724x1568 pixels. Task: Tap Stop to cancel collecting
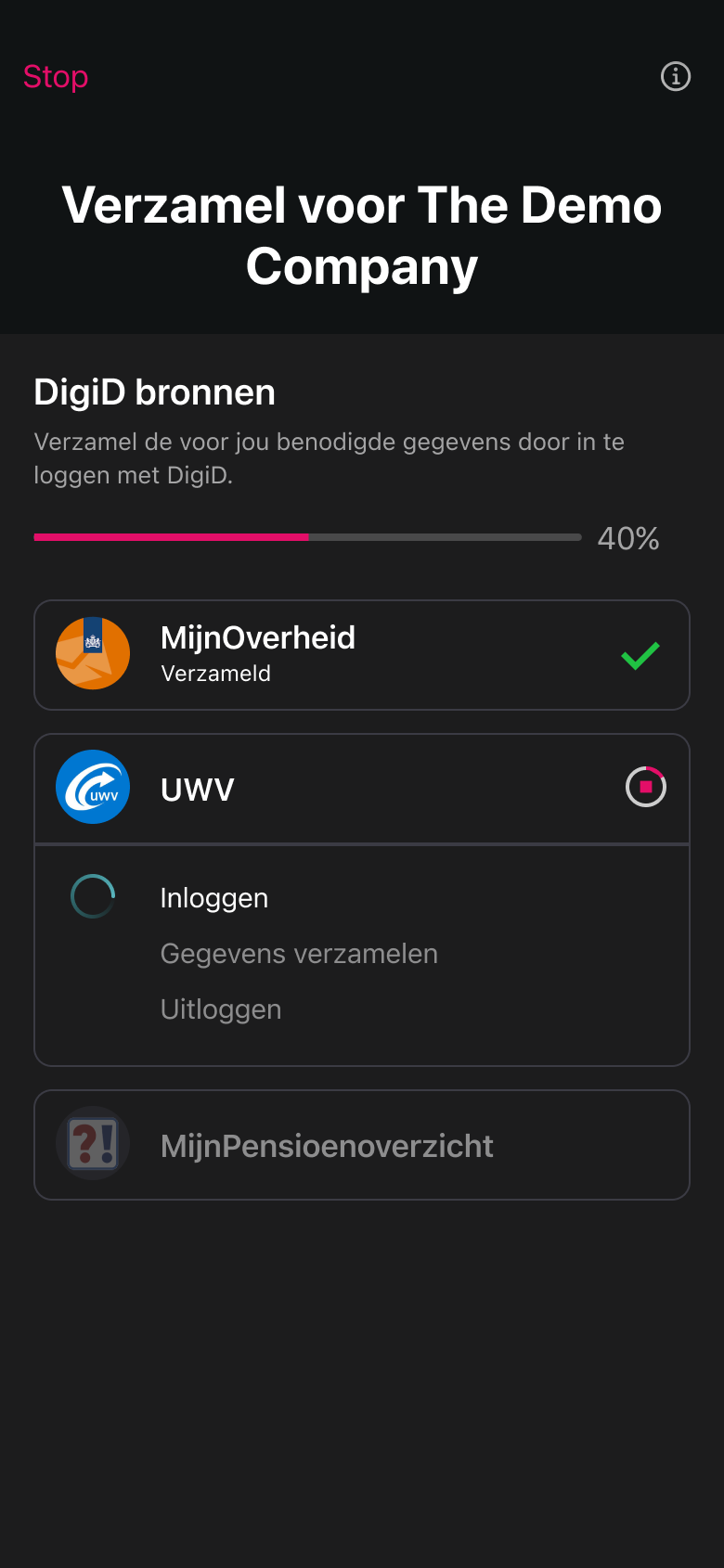click(x=56, y=77)
